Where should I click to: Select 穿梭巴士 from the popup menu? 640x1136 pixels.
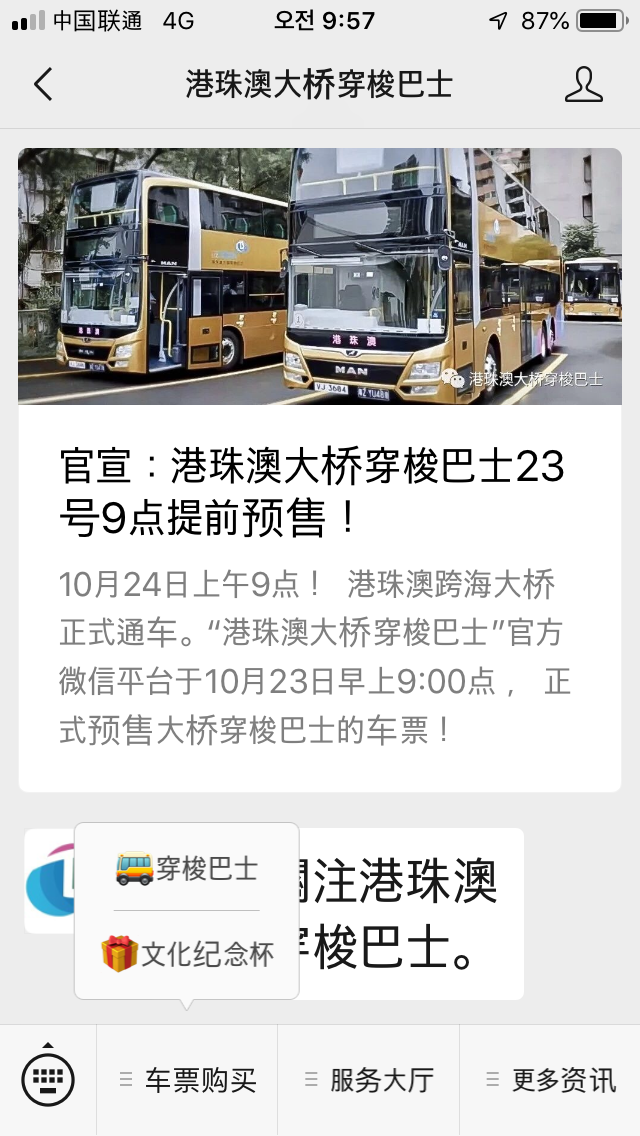click(187, 868)
